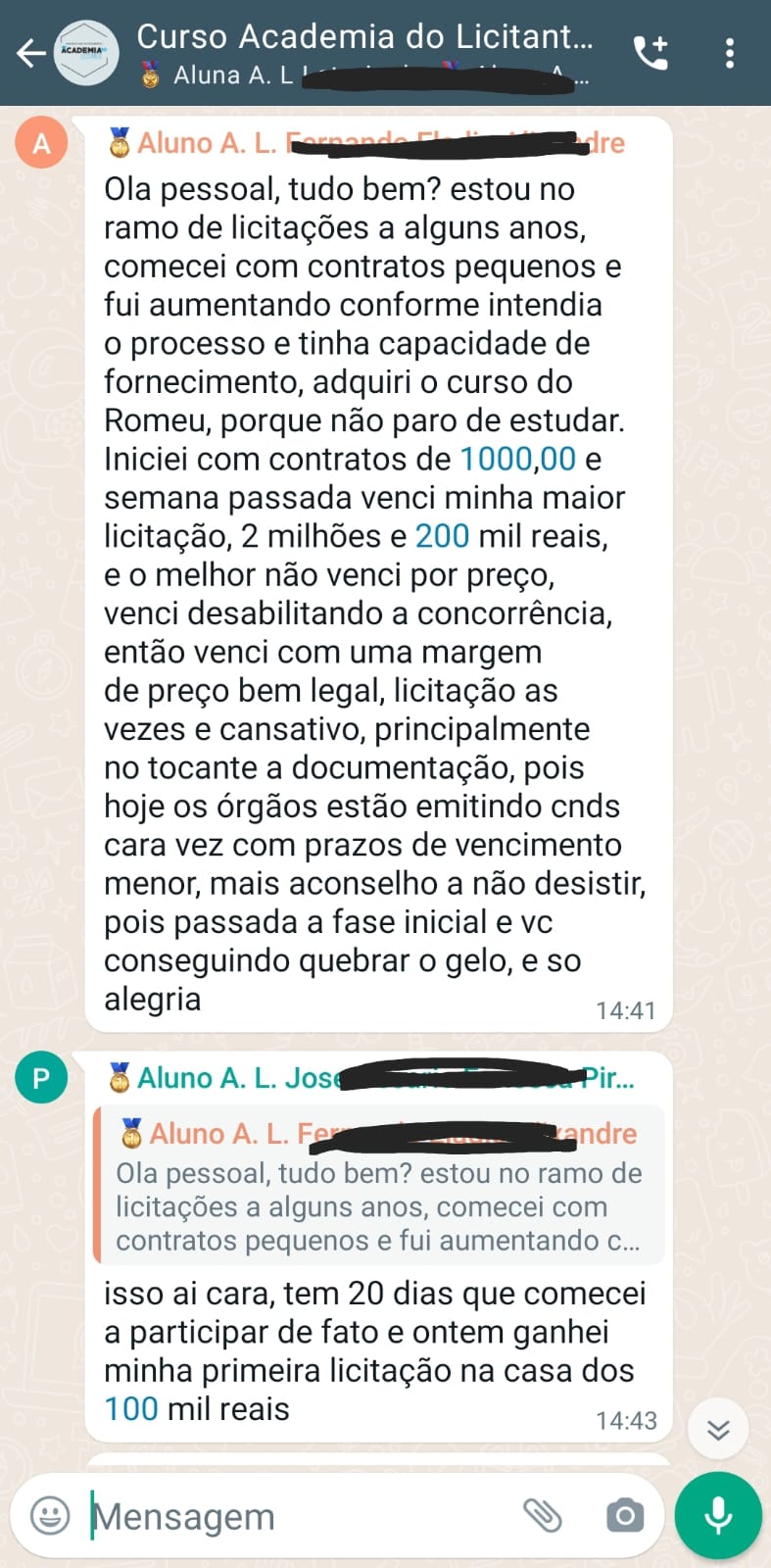This screenshot has height=1568, width=771.
Task: Open the camera from the message bar
Action: [624, 1516]
